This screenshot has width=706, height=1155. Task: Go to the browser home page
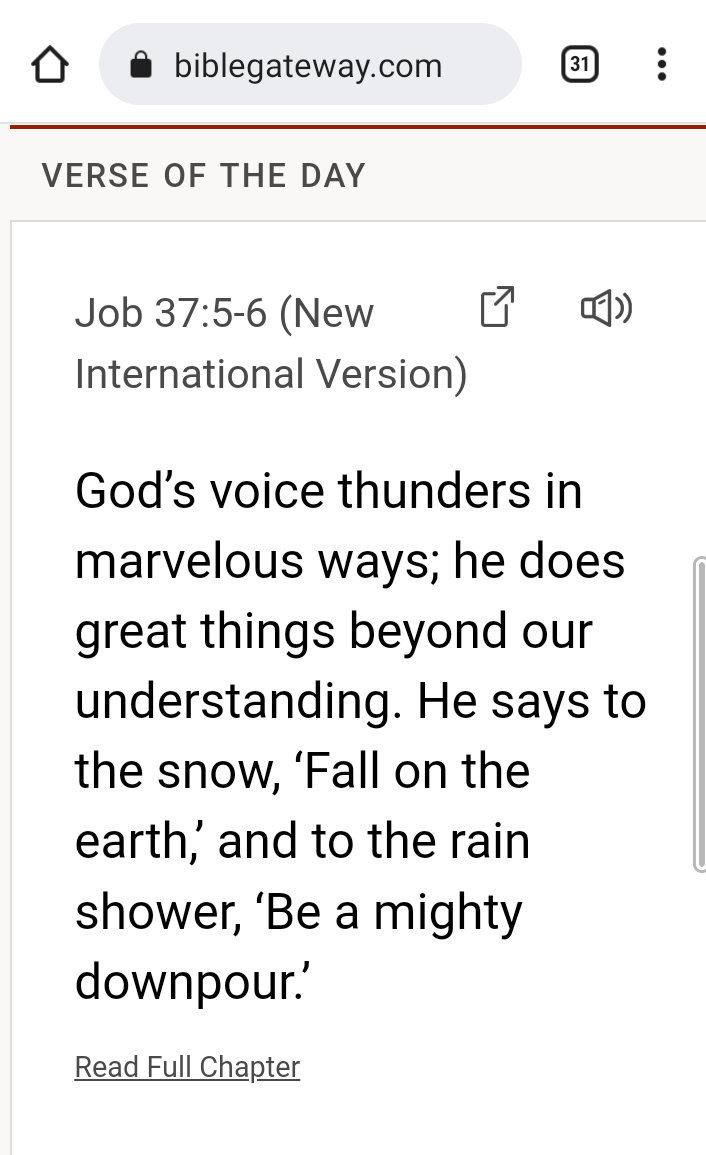pyautogui.click(x=50, y=66)
